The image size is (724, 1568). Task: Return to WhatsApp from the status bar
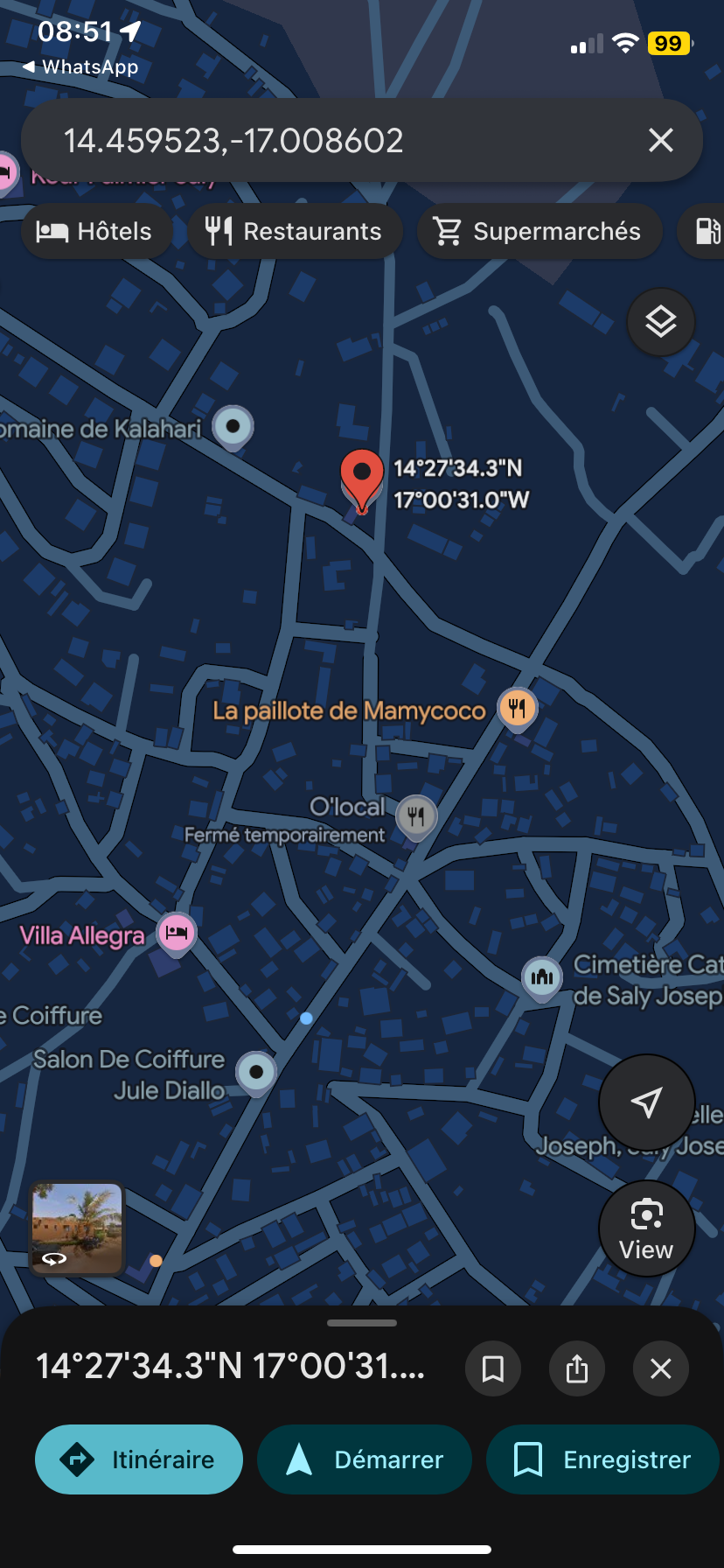tap(80, 67)
